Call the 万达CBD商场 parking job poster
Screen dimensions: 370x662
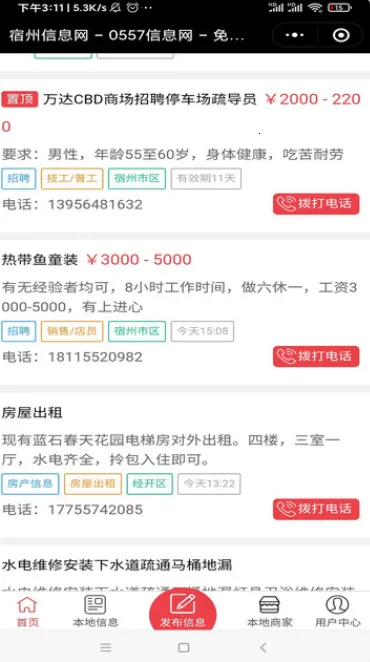coord(316,204)
